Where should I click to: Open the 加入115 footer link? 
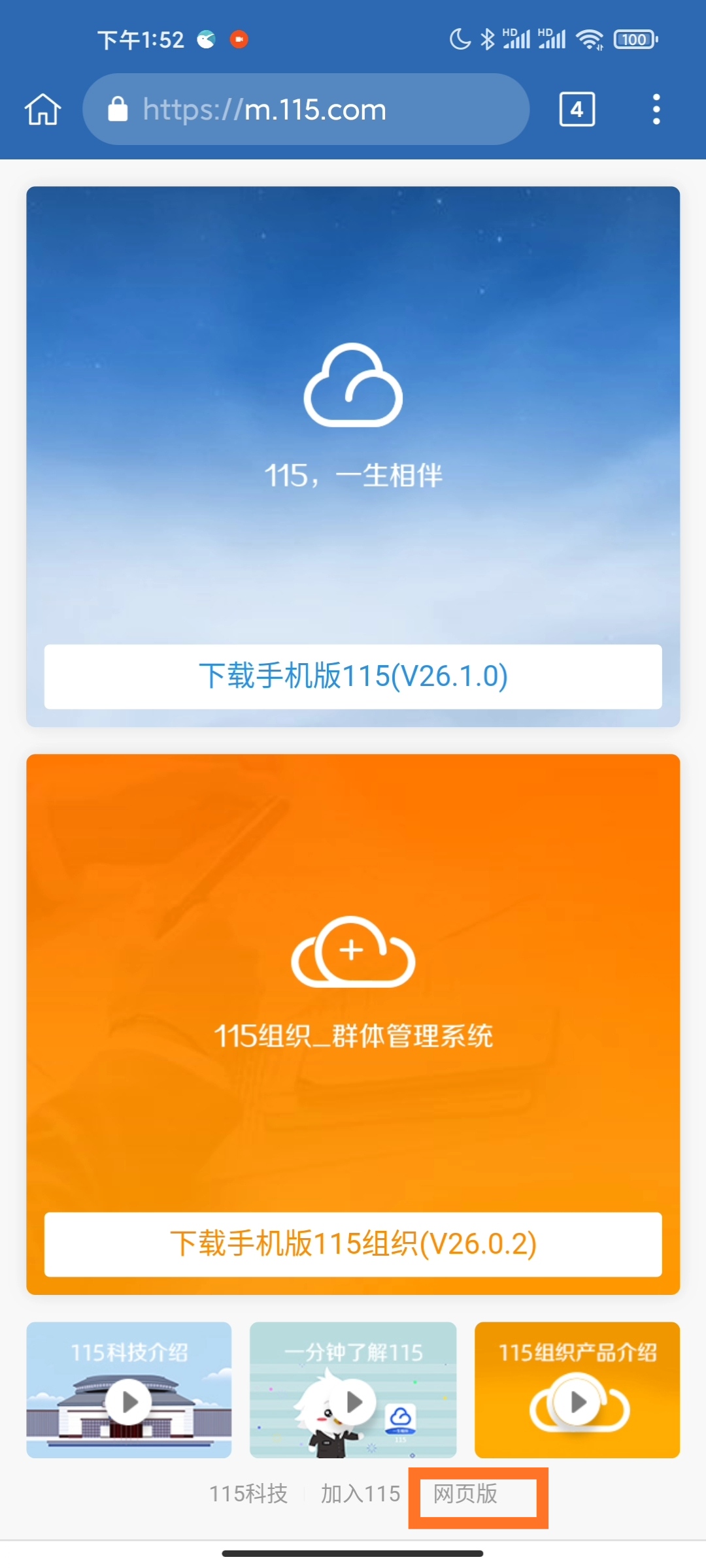pos(360,1494)
